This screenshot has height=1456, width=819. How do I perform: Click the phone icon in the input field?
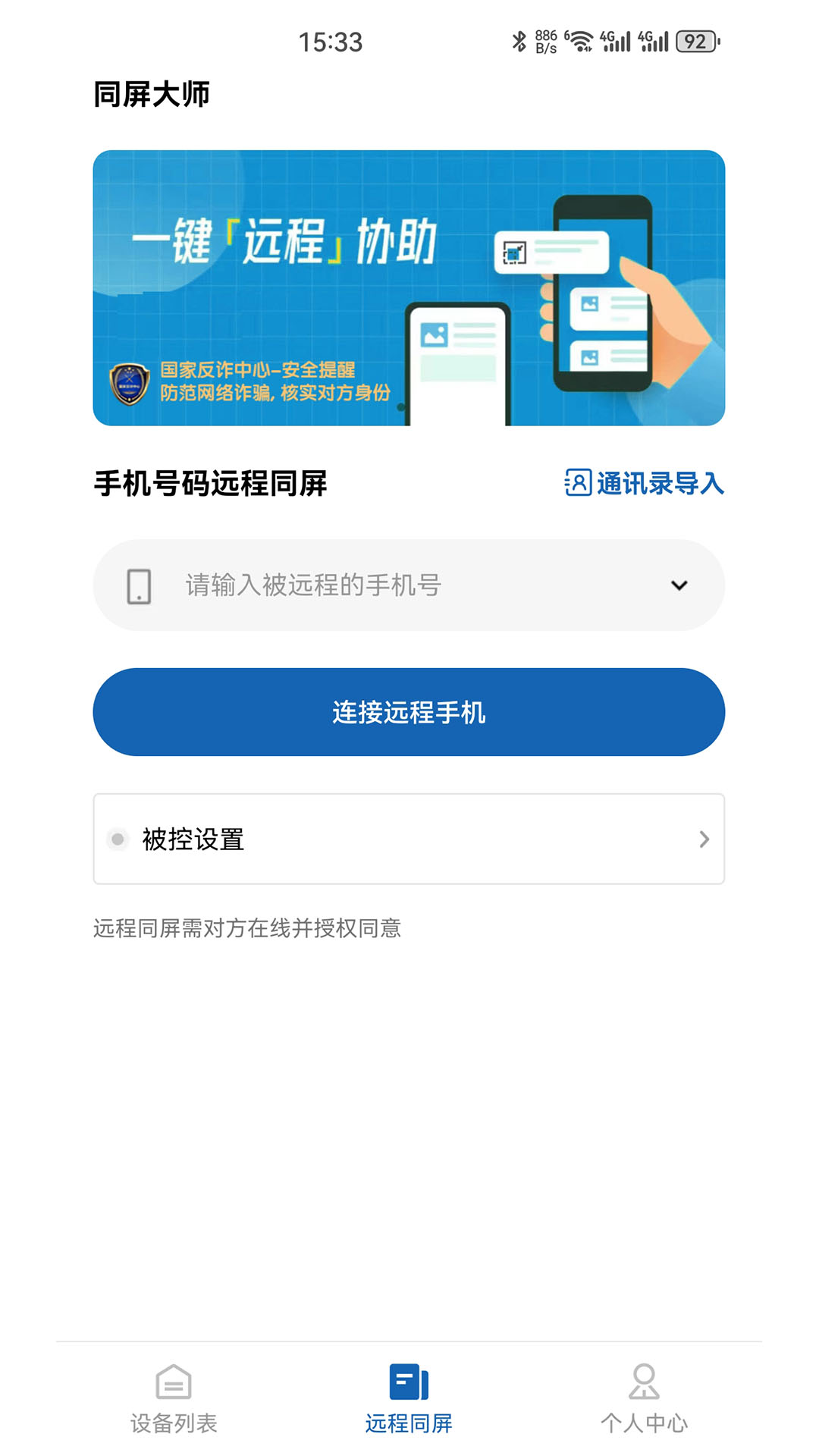[138, 584]
